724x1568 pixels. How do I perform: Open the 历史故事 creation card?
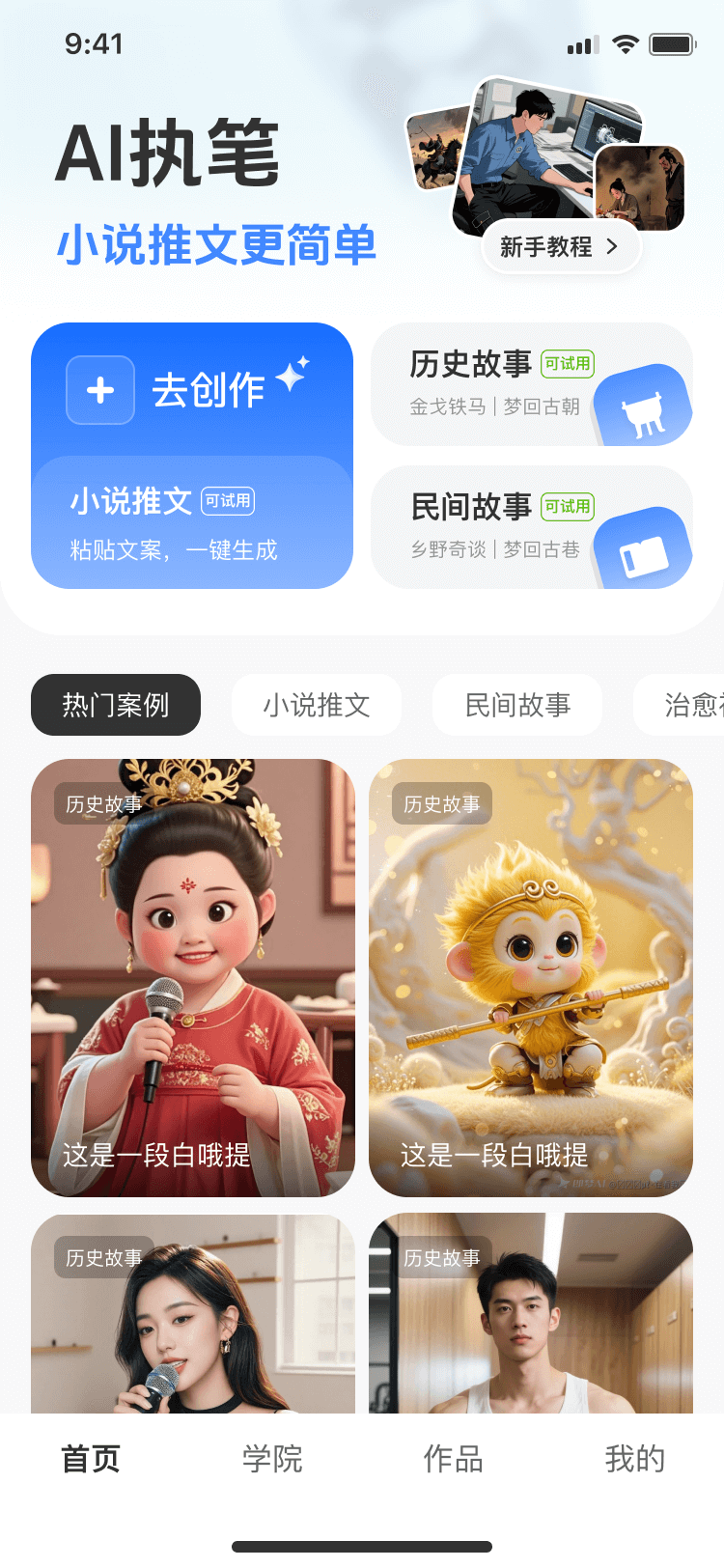click(x=531, y=384)
